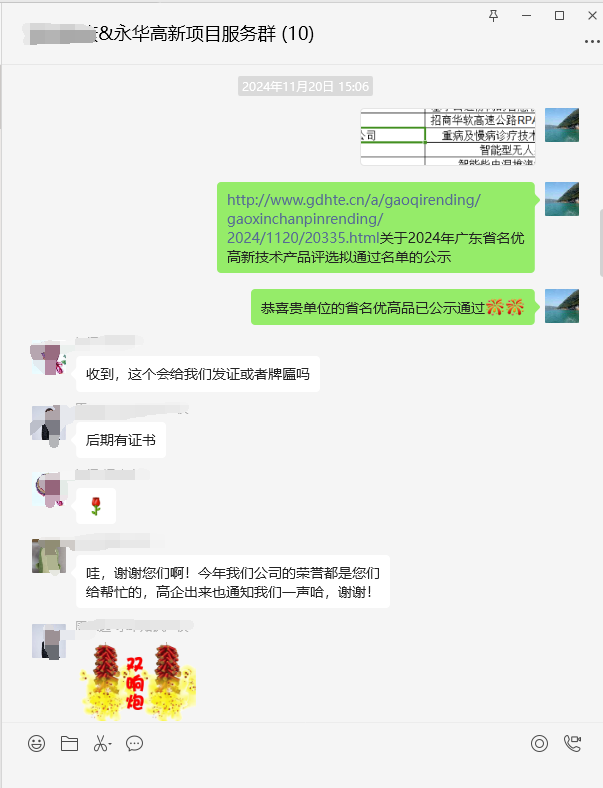Minimize the chat window
Screen dimensions: 603x788
tap(526, 15)
